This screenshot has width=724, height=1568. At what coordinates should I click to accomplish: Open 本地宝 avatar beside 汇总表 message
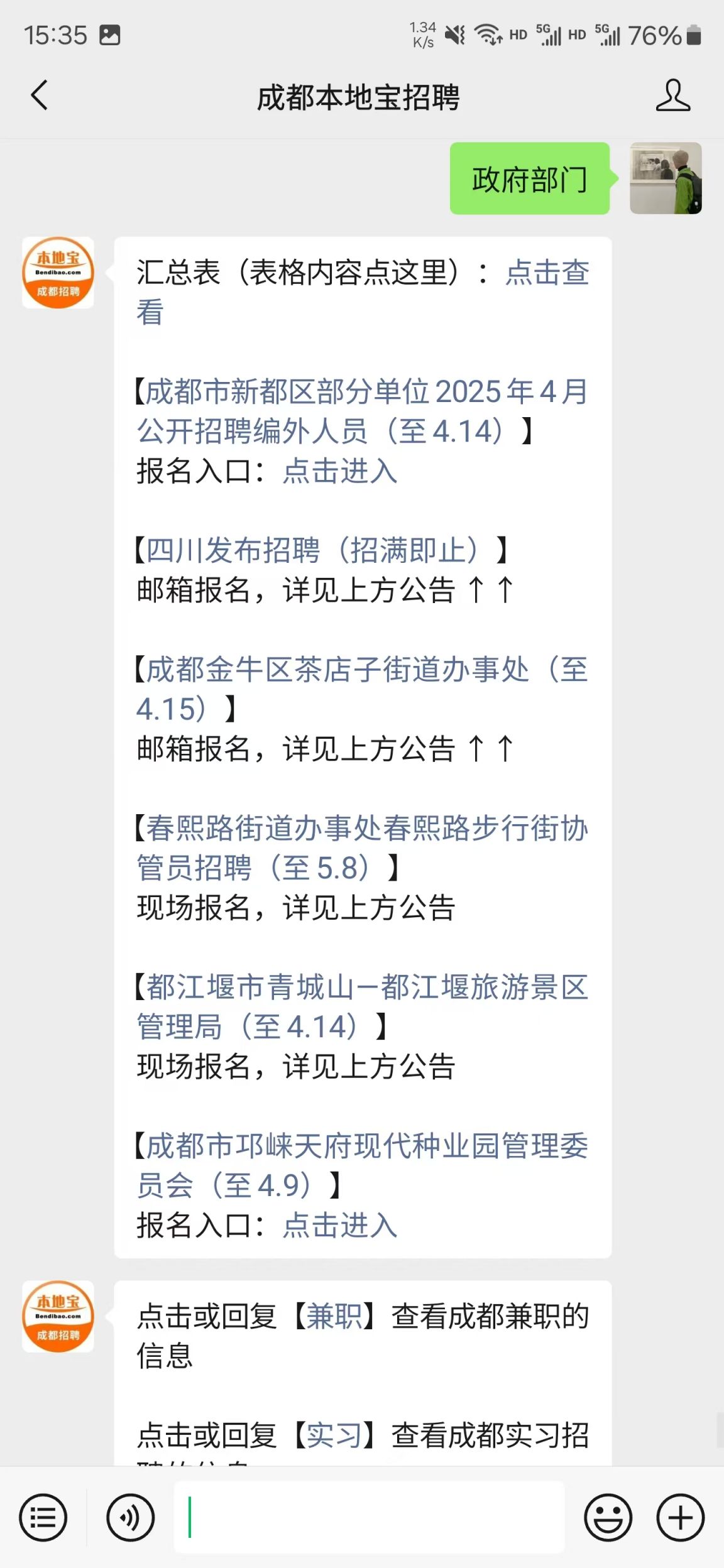58,273
